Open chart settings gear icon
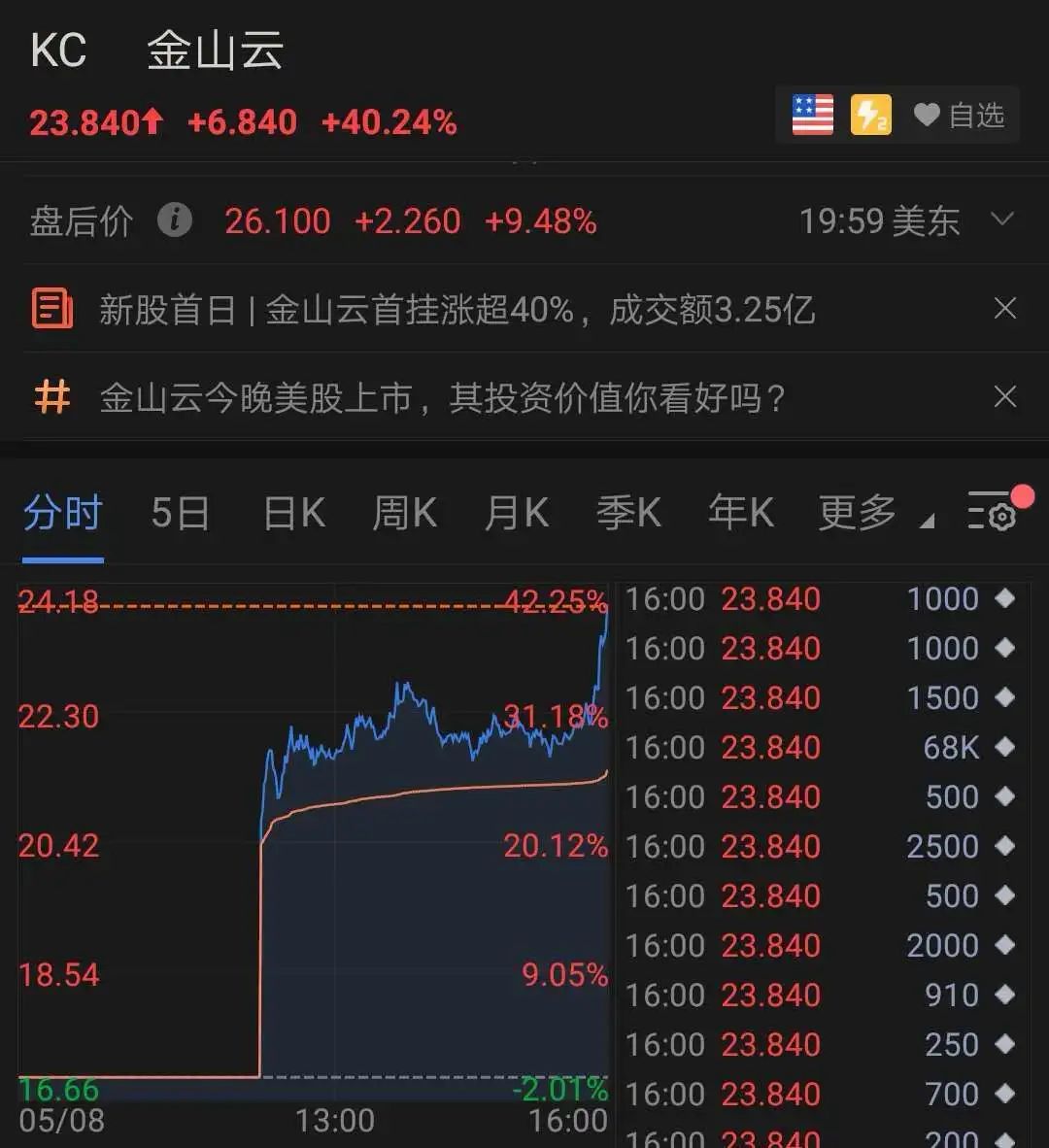The width and height of the screenshot is (1049, 1148). tap(993, 512)
